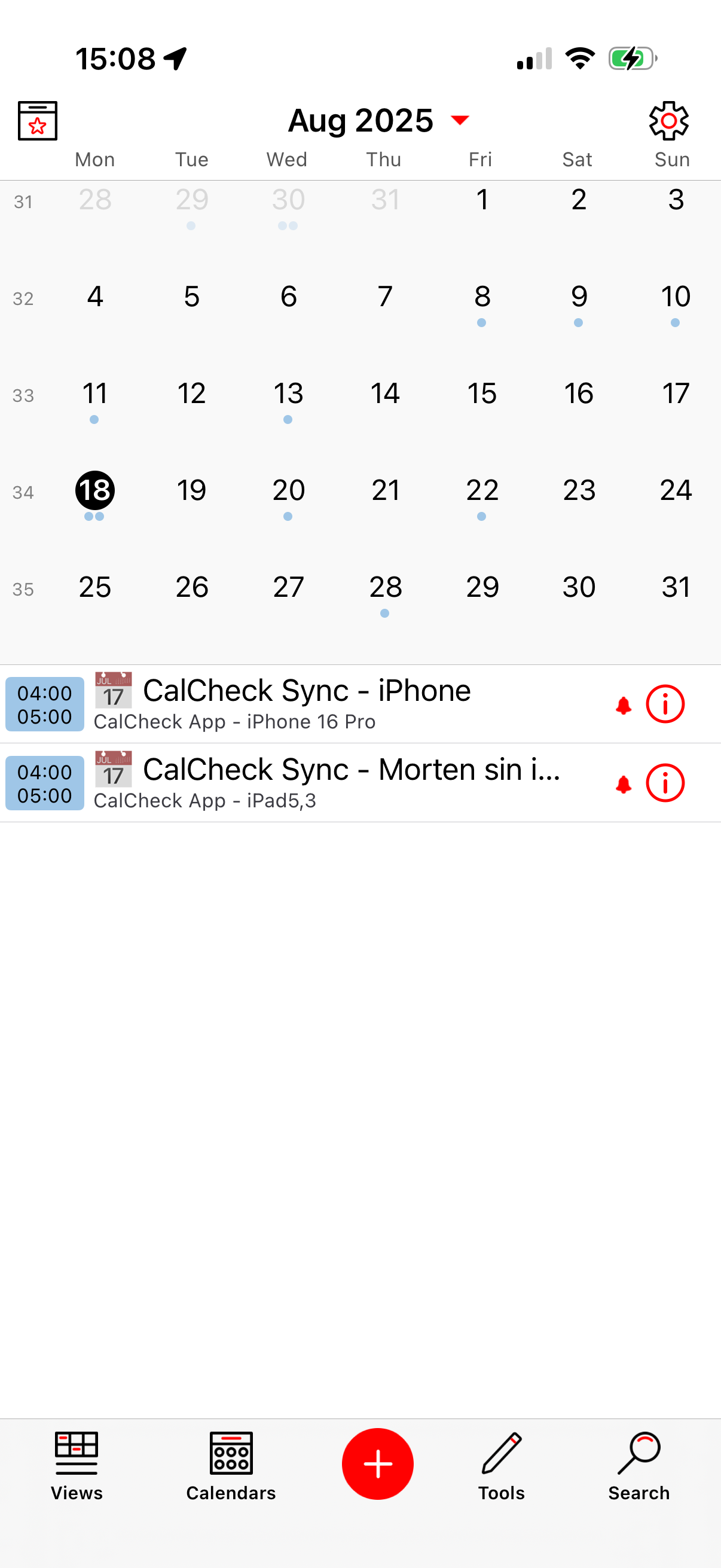Open the starred calendar icon
This screenshot has height=1568, width=721.
pyautogui.click(x=37, y=121)
